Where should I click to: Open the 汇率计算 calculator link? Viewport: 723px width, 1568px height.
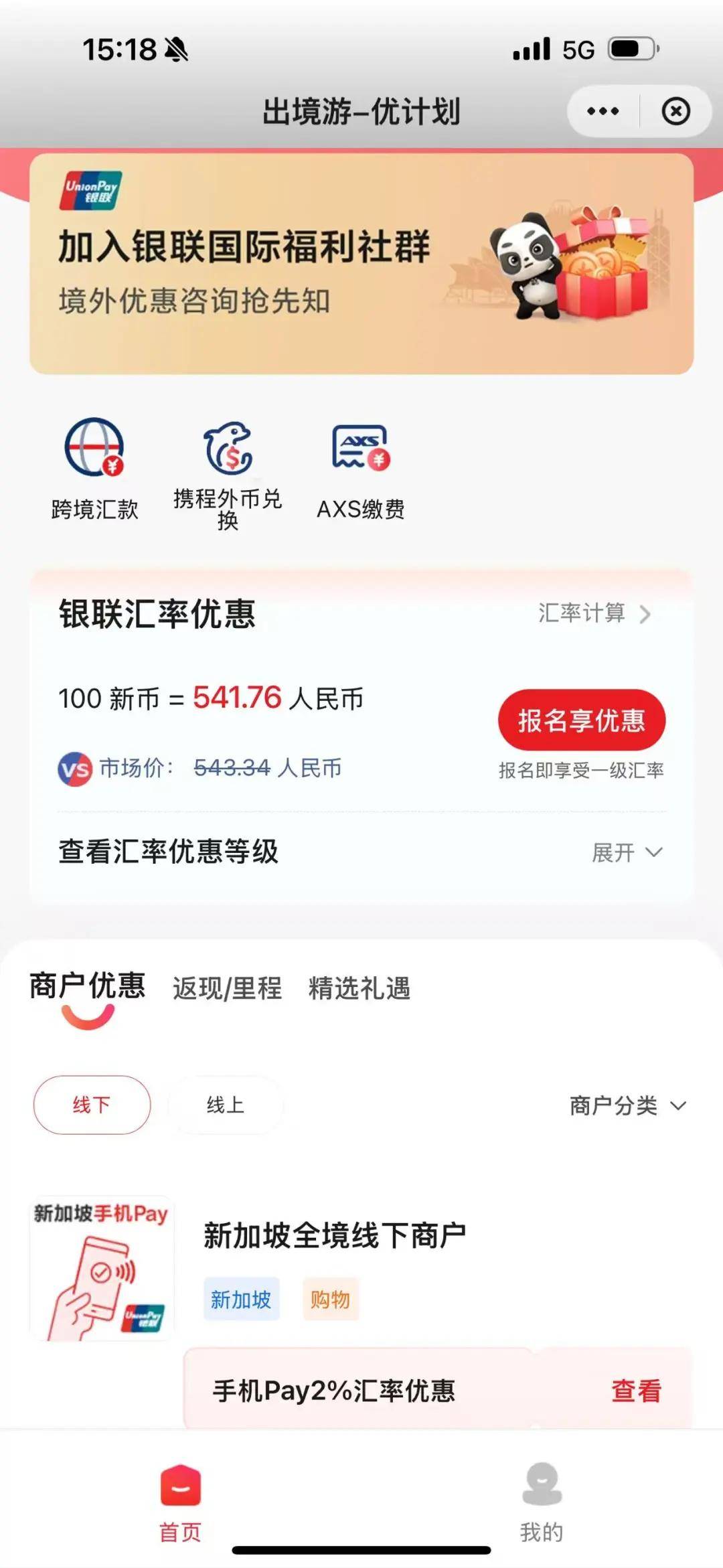coord(594,613)
